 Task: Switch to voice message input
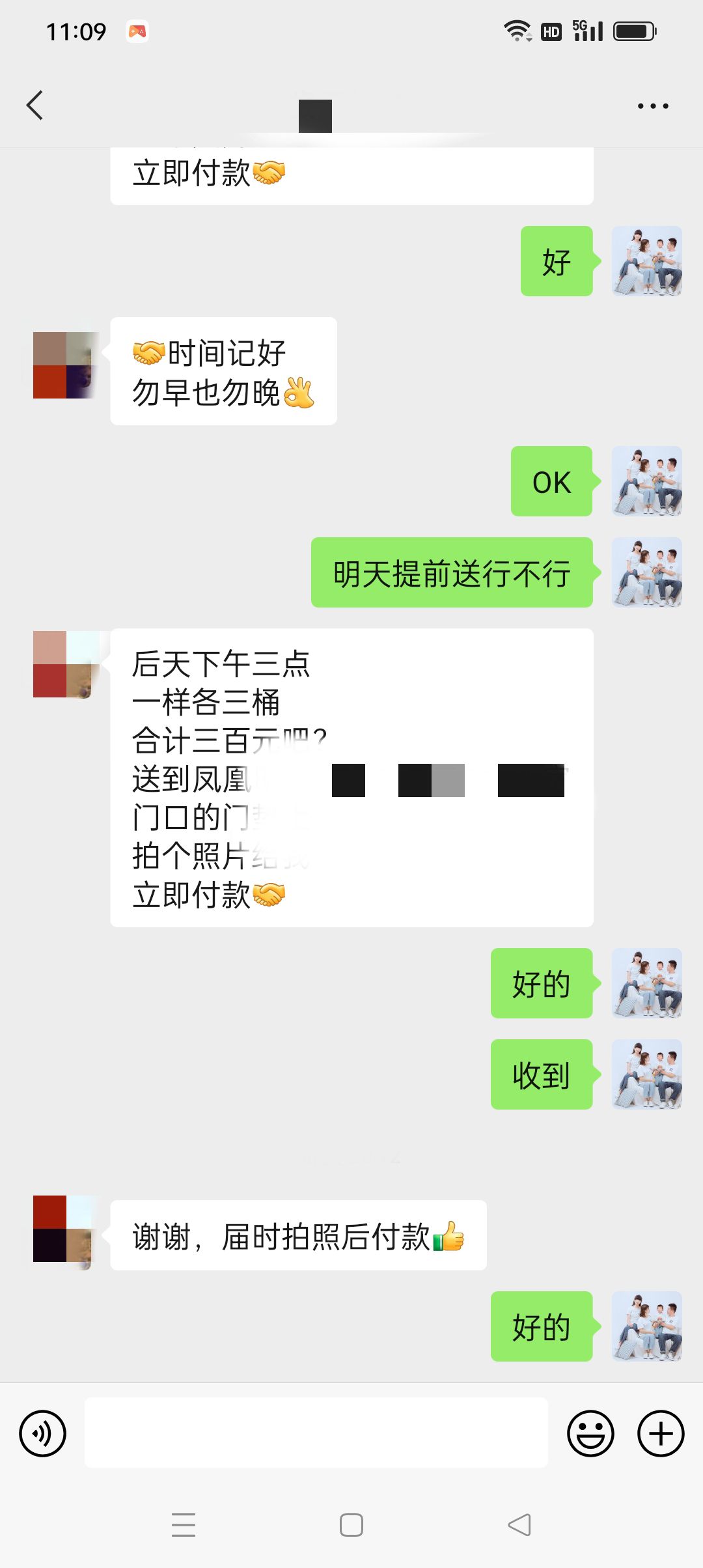[42, 1433]
